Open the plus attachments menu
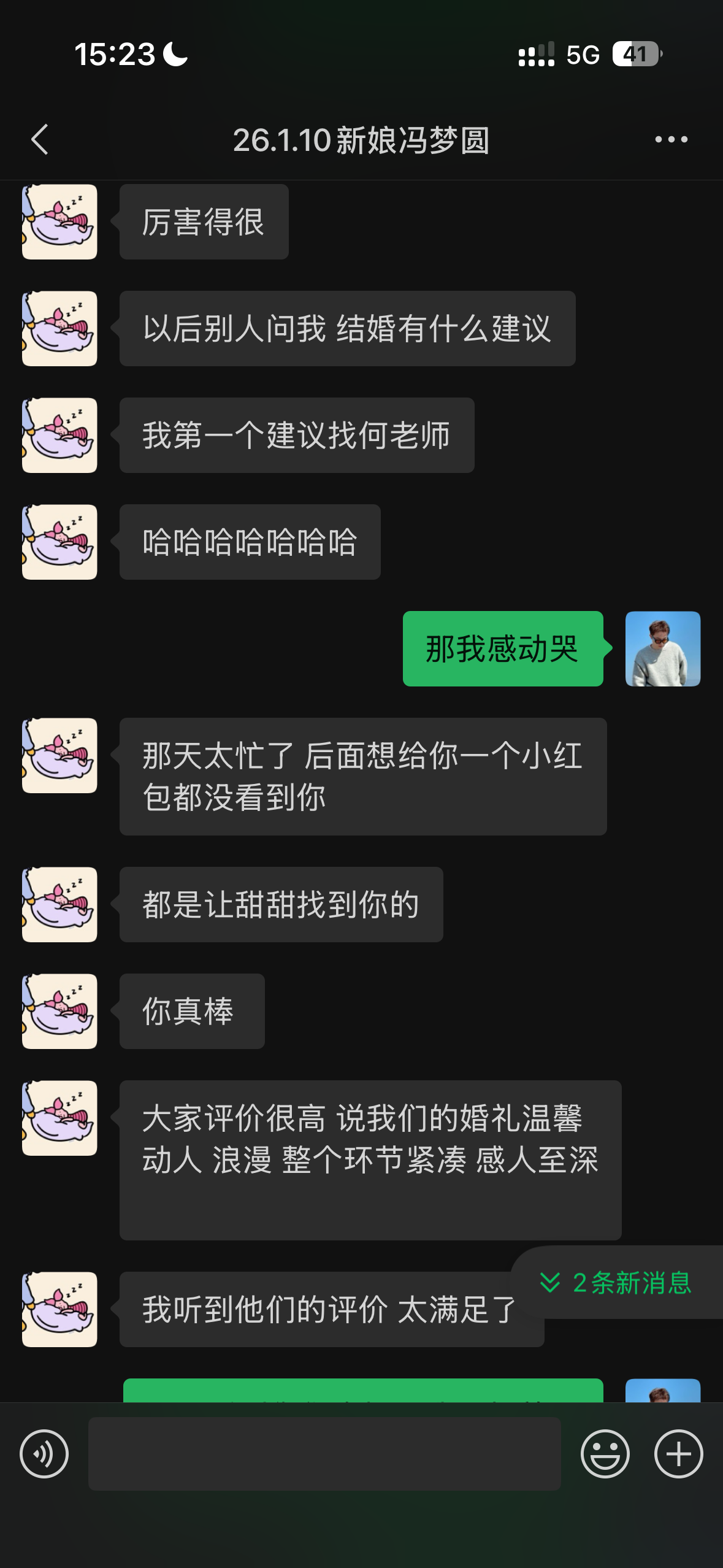Viewport: 723px width, 1568px height. [678, 1453]
